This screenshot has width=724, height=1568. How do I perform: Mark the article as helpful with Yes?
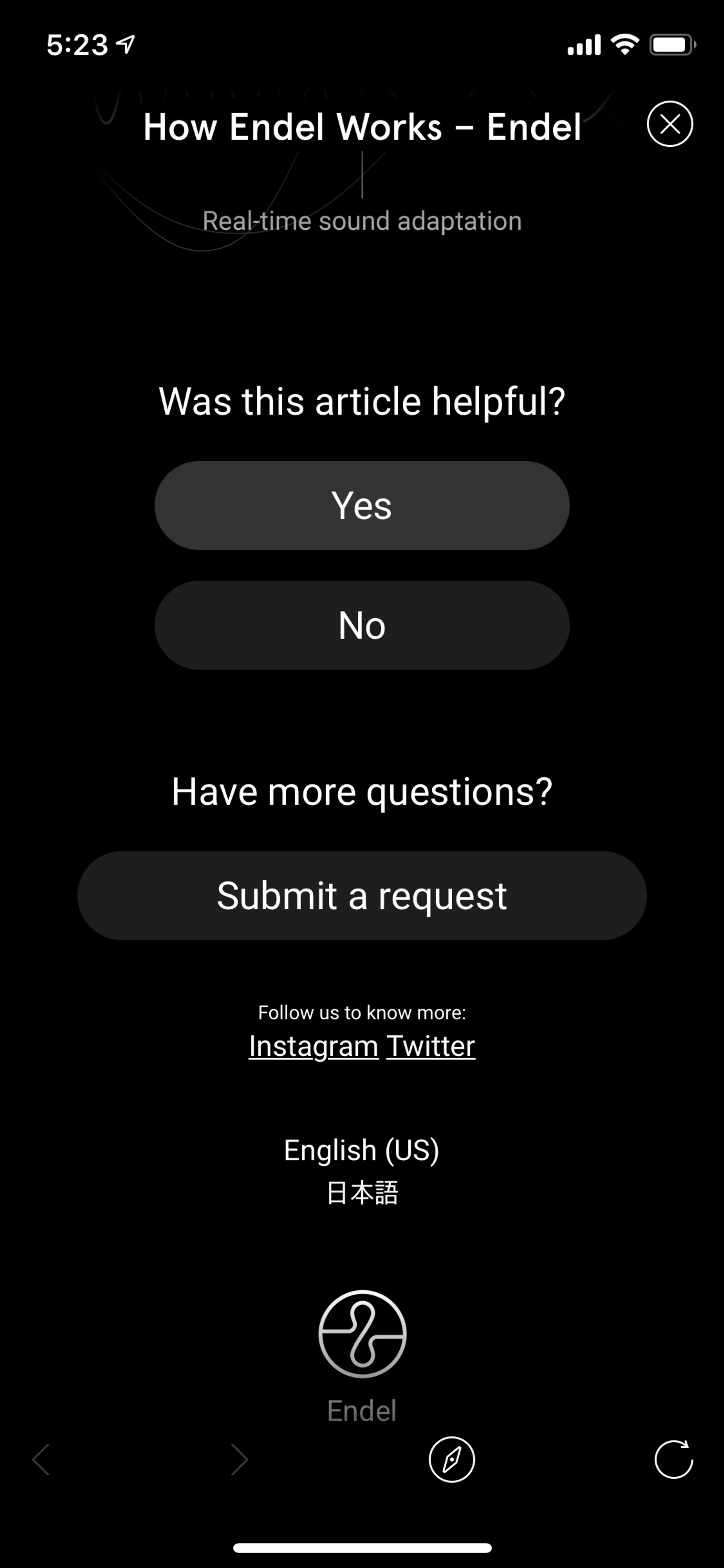coord(362,505)
